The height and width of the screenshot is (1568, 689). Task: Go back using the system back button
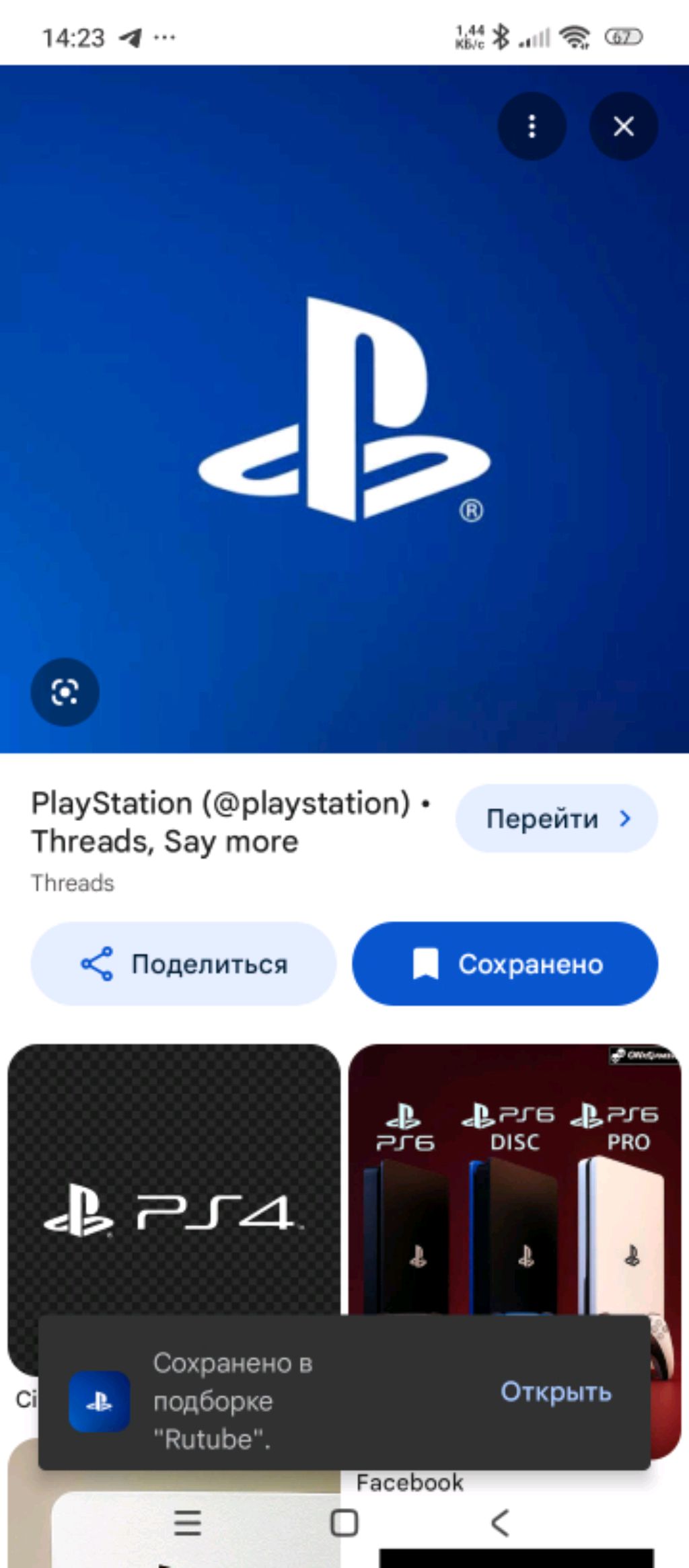499,1523
